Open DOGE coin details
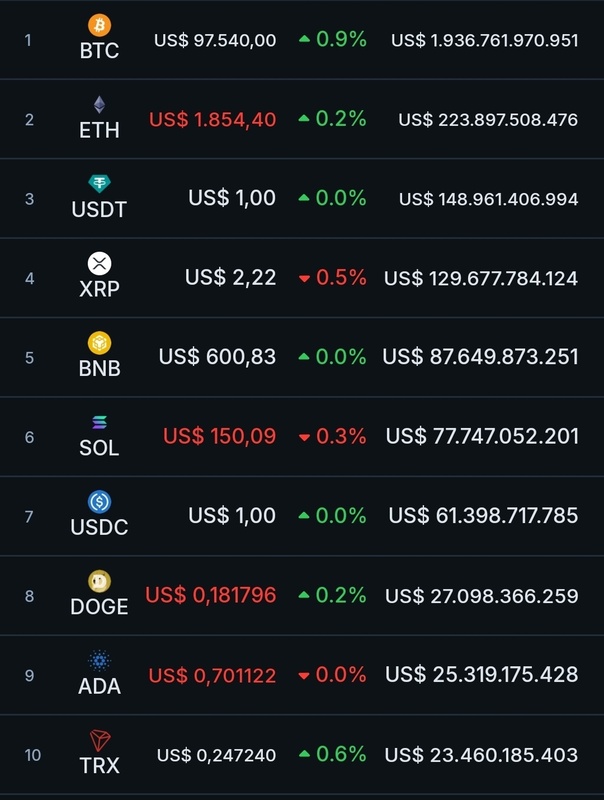This screenshot has height=800, width=604. [x=99, y=595]
